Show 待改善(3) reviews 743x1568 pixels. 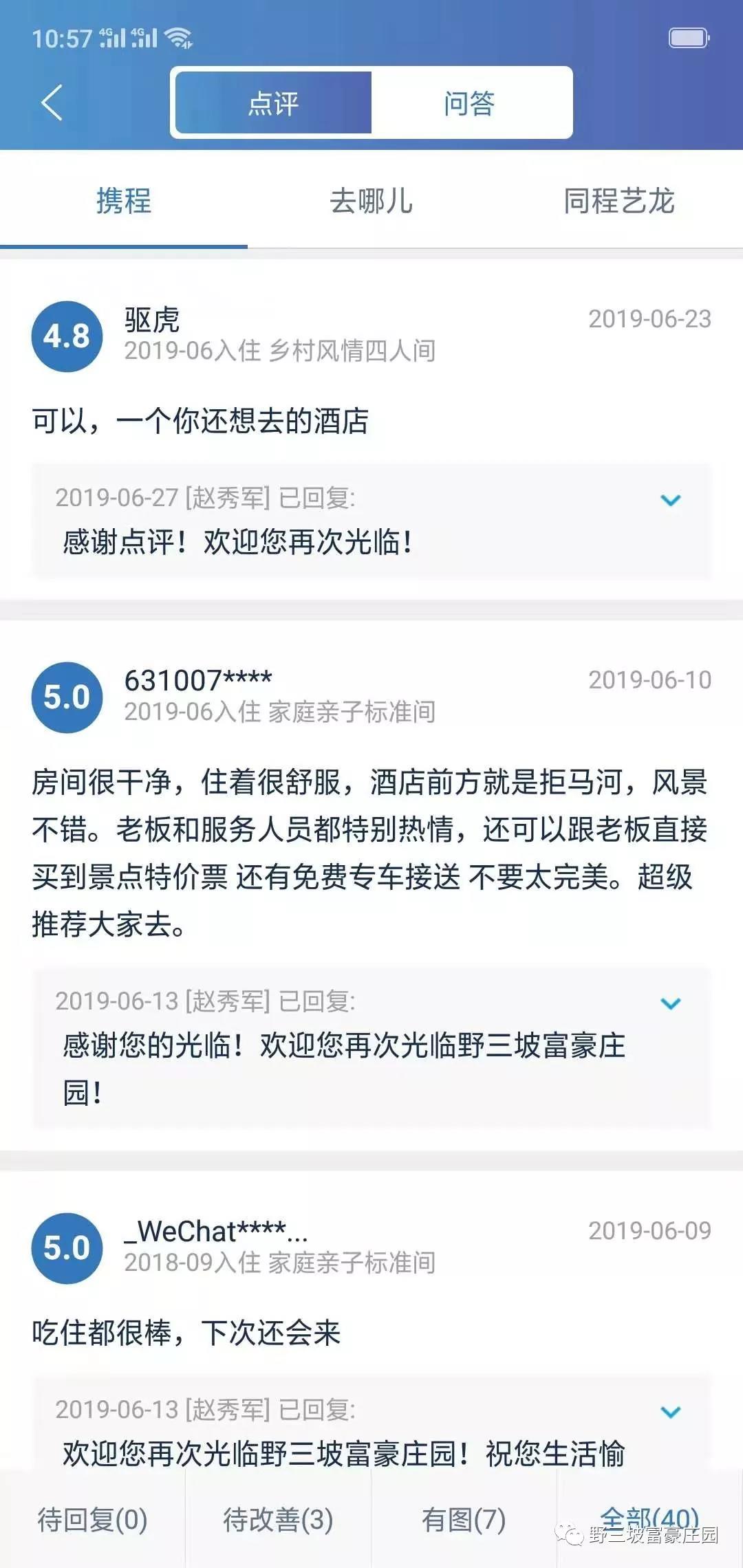[278, 1519]
